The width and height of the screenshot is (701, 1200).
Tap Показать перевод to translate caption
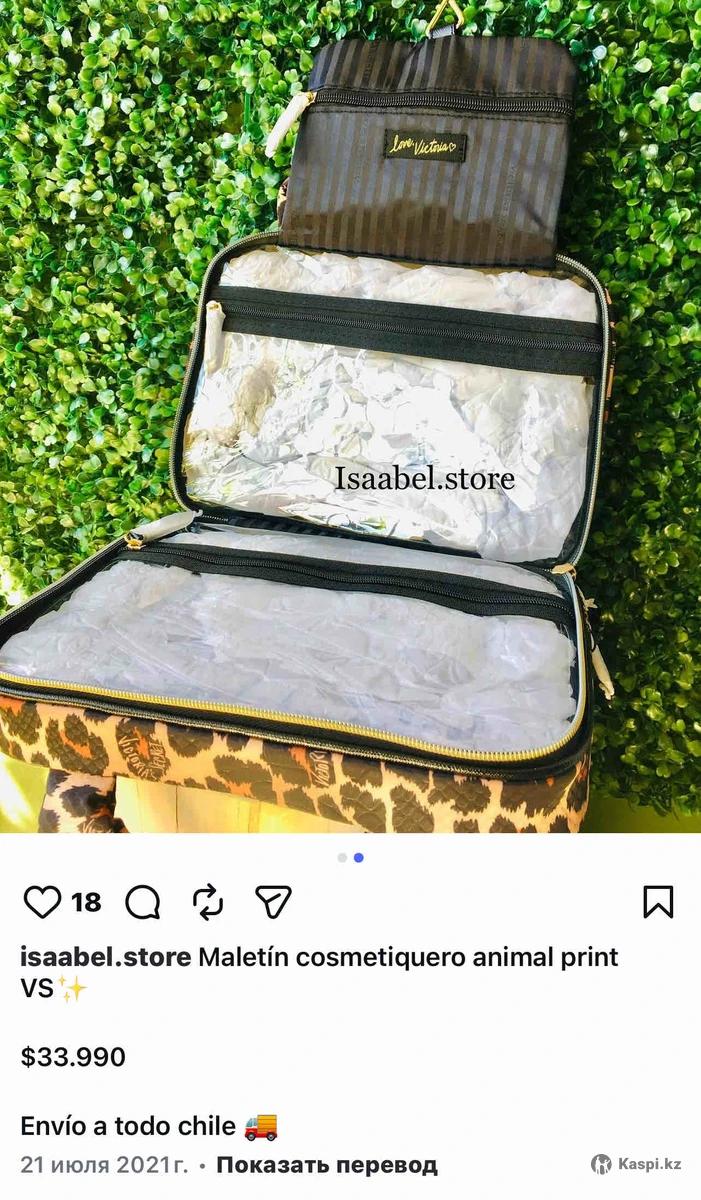(327, 1165)
